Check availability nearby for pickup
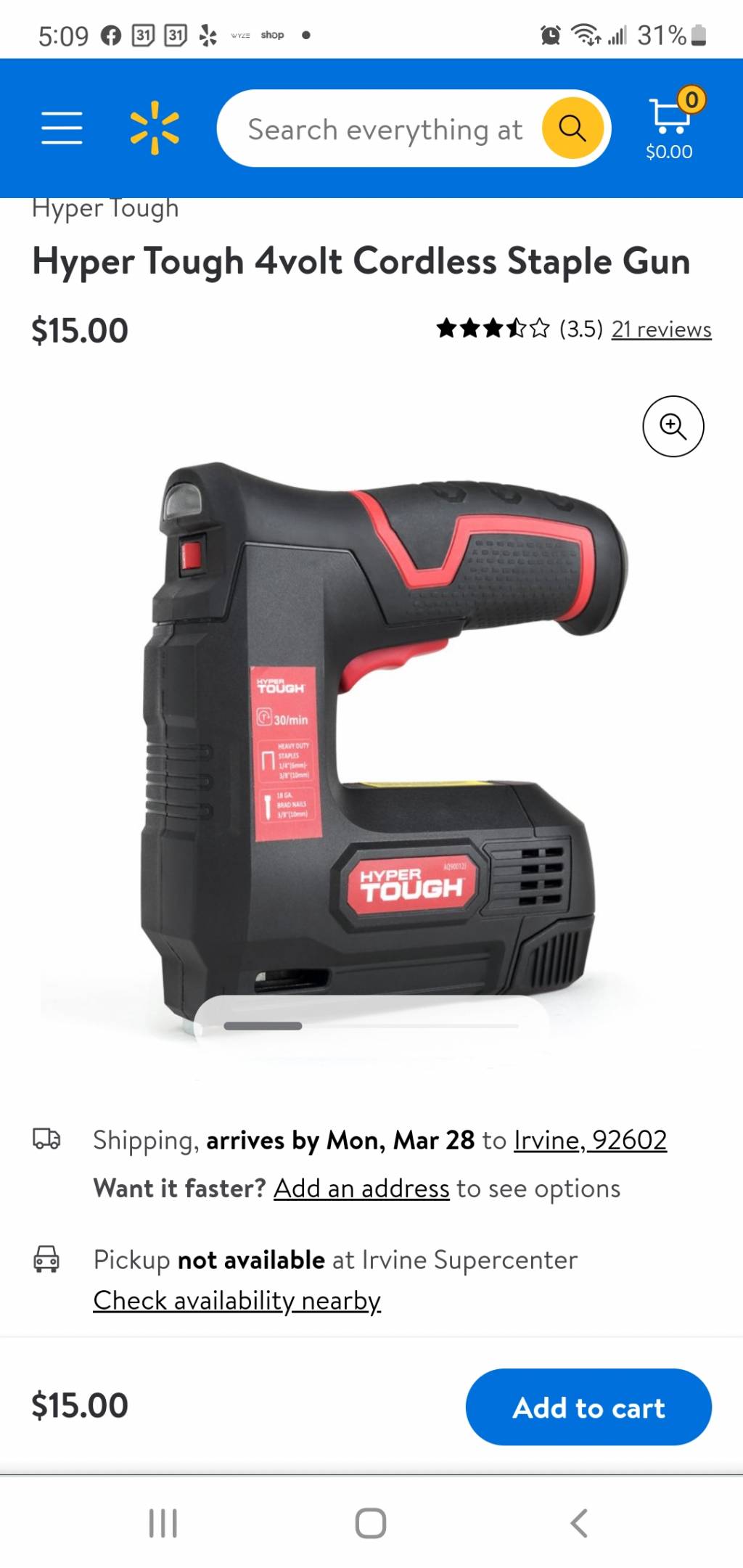The image size is (743, 1568). click(x=237, y=1300)
